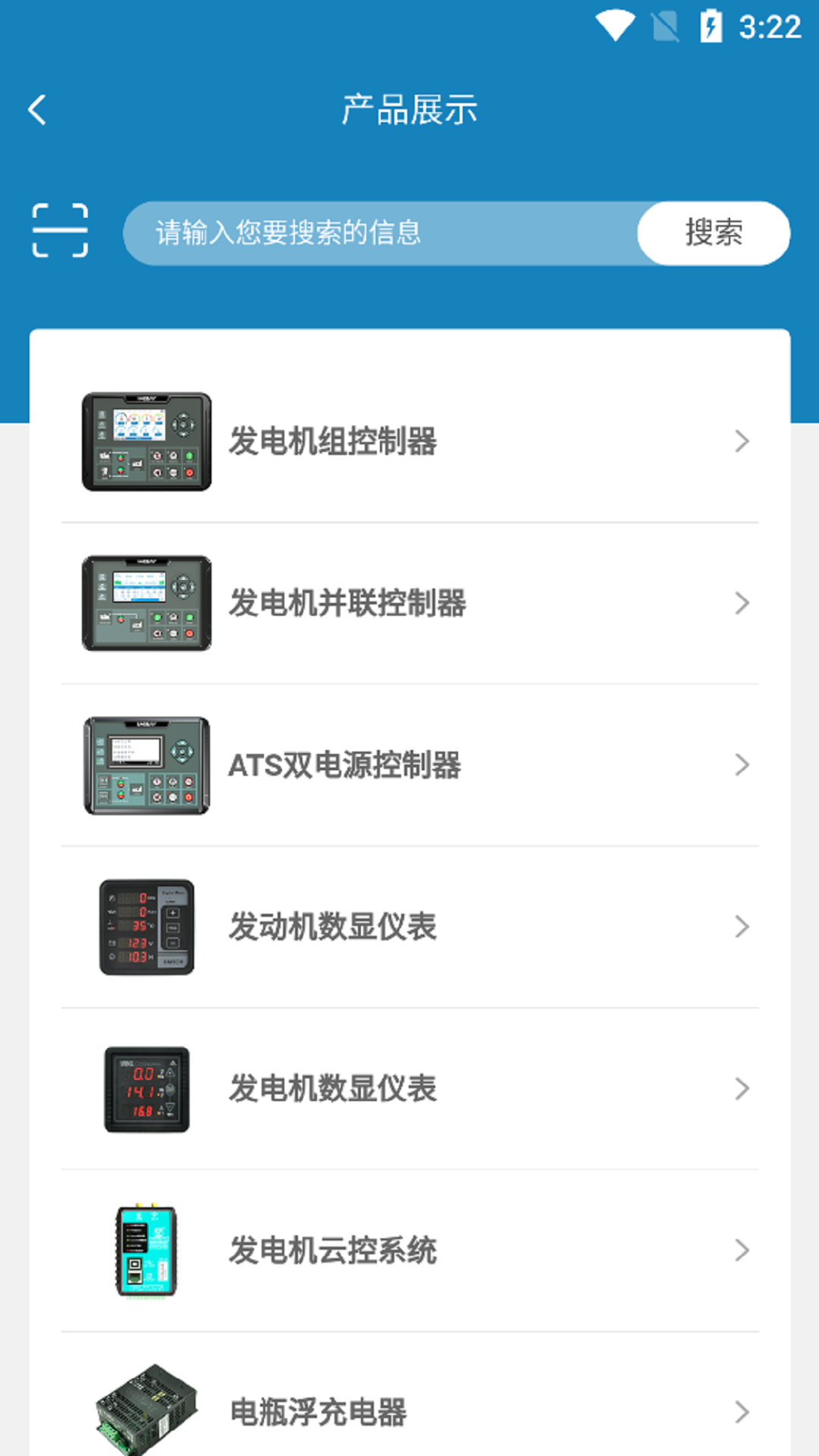Viewport: 819px width, 1456px height.
Task: Open the 电瓶浮充电器 row
Action: click(409, 1410)
